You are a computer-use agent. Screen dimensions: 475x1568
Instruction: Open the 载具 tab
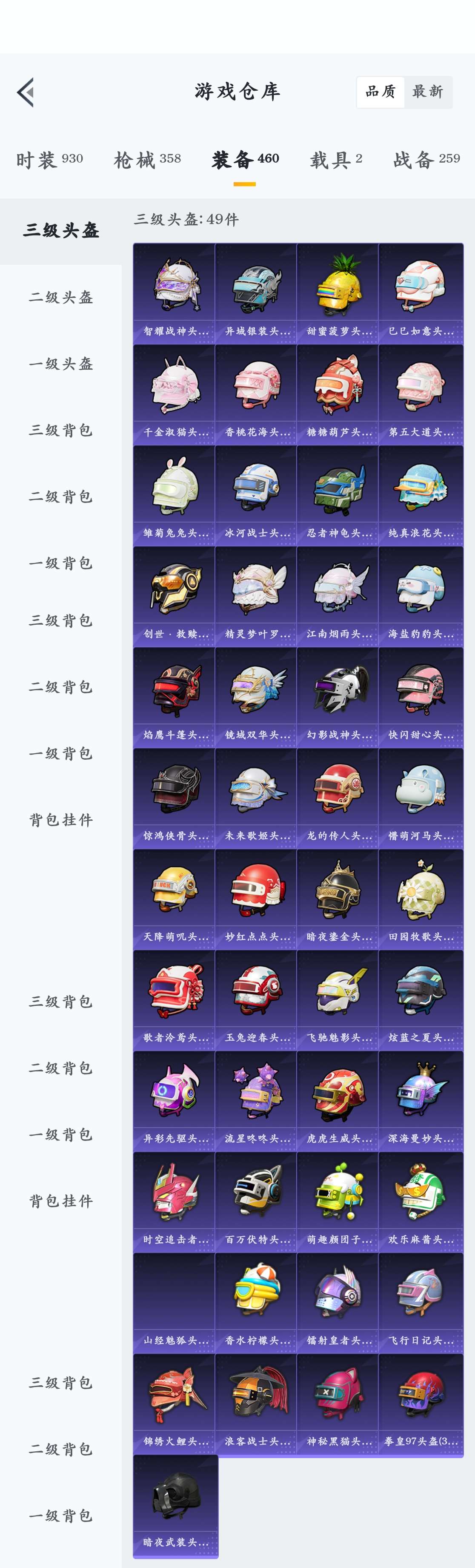click(336, 160)
